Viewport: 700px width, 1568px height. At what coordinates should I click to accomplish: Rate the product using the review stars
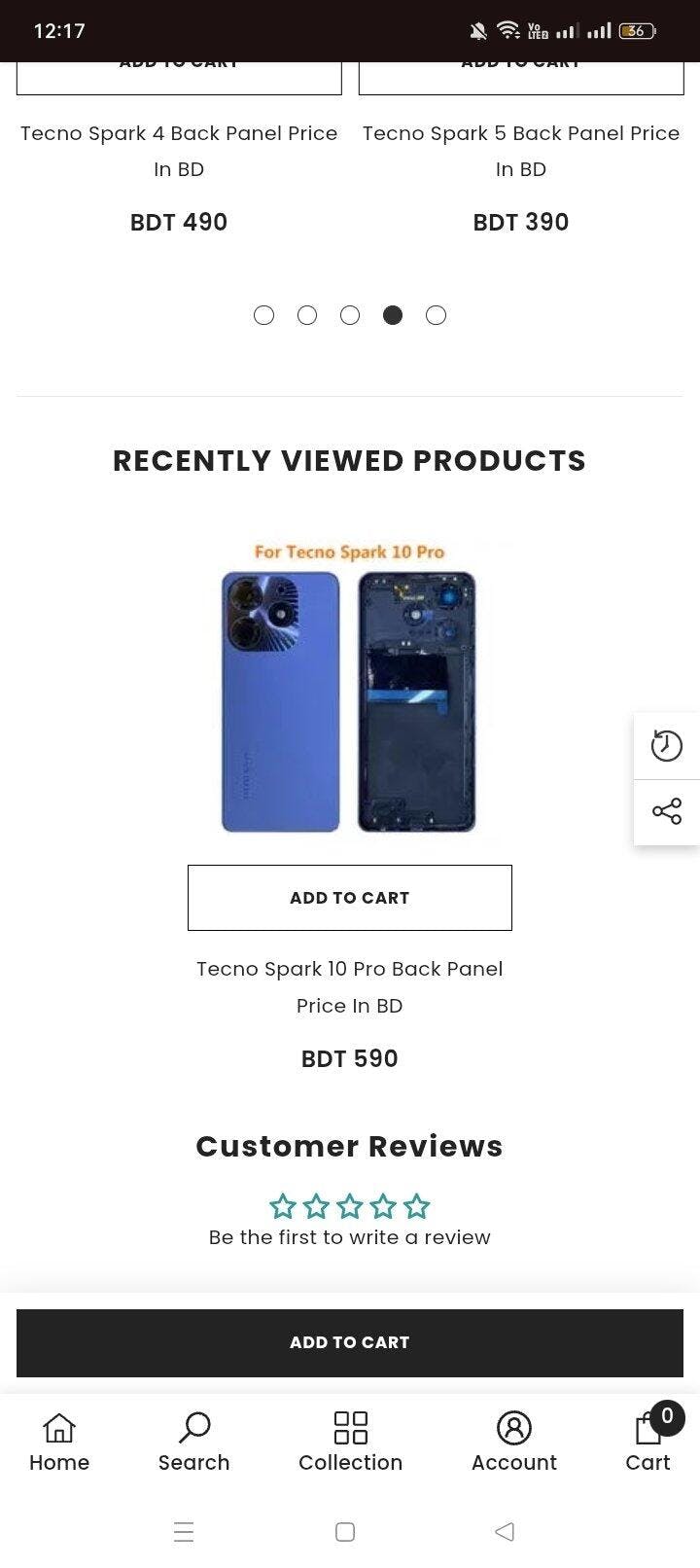pyautogui.click(x=350, y=1206)
